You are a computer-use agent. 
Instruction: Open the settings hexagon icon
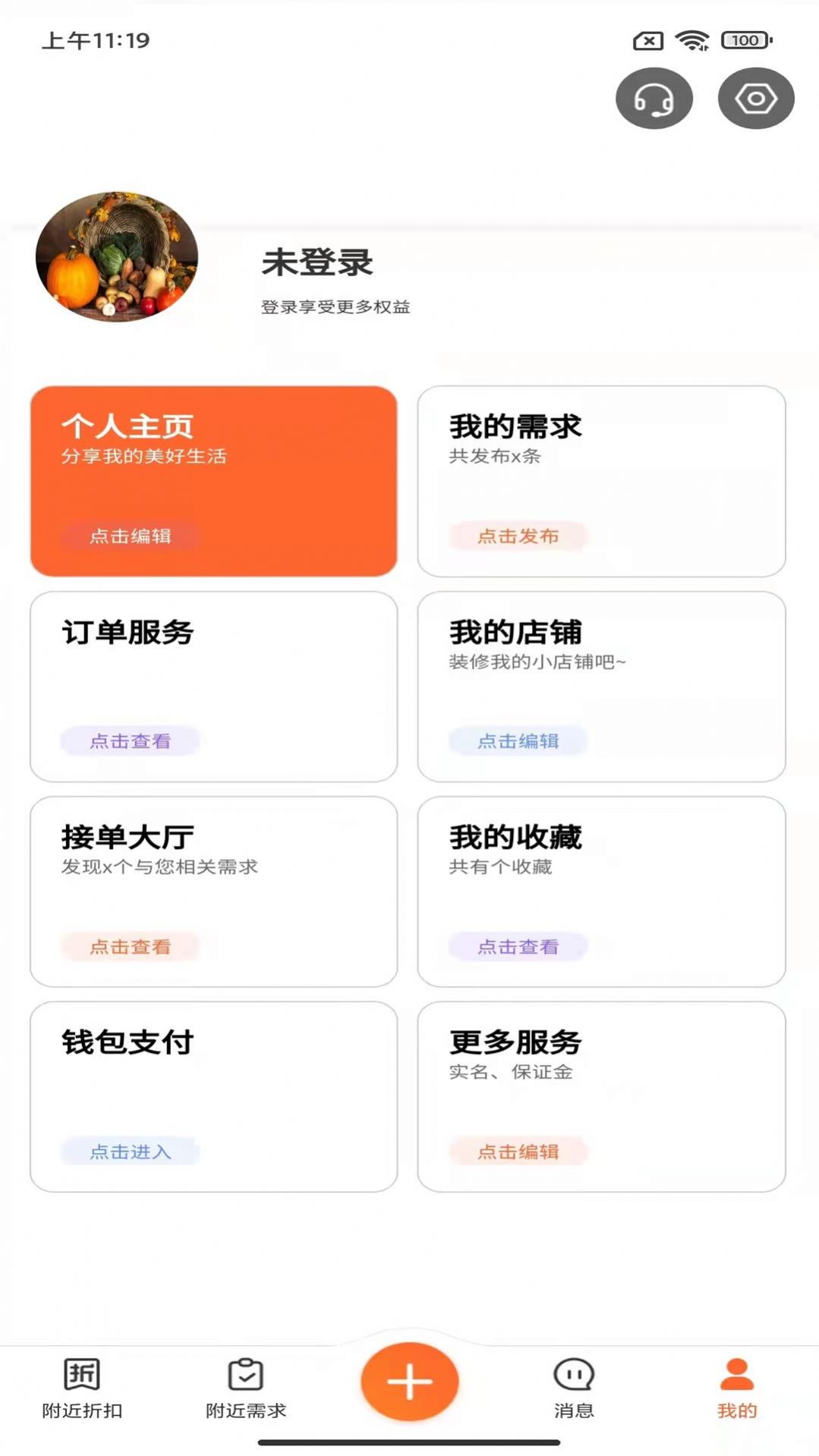tap(755, 97)
